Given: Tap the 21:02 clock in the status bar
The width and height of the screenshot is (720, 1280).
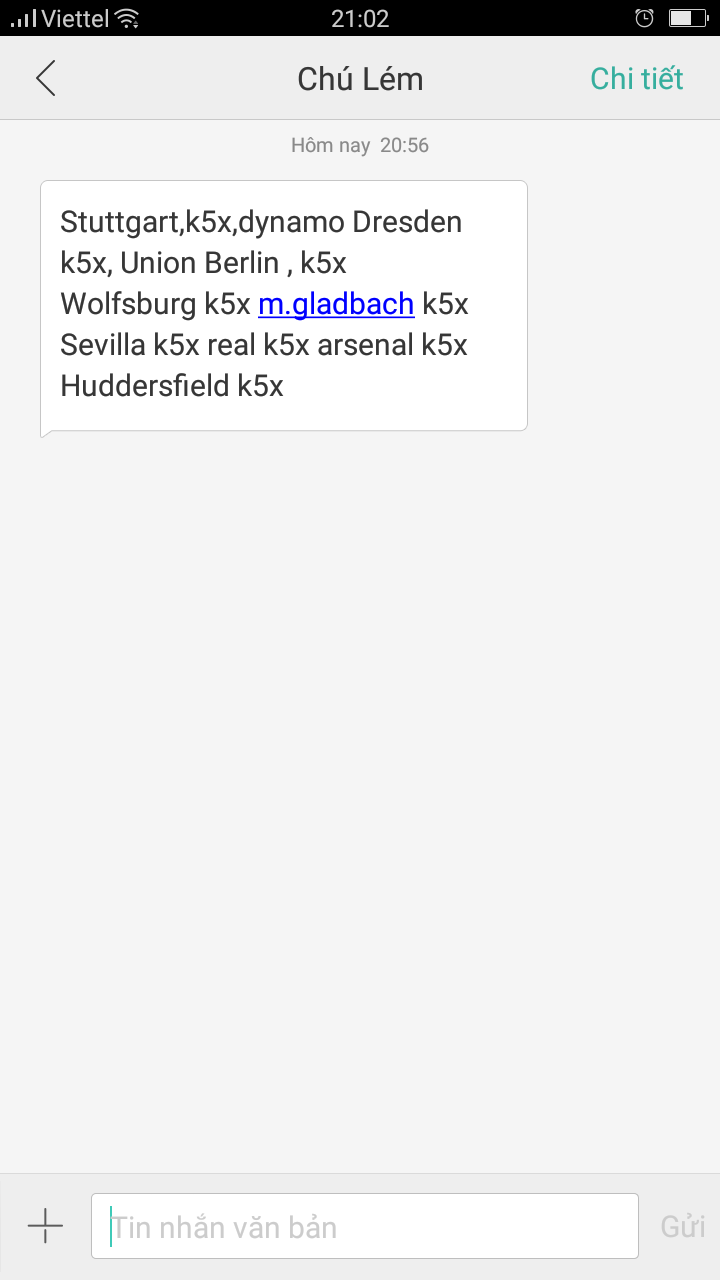Looking at the screenshot, I should [360, 17].
